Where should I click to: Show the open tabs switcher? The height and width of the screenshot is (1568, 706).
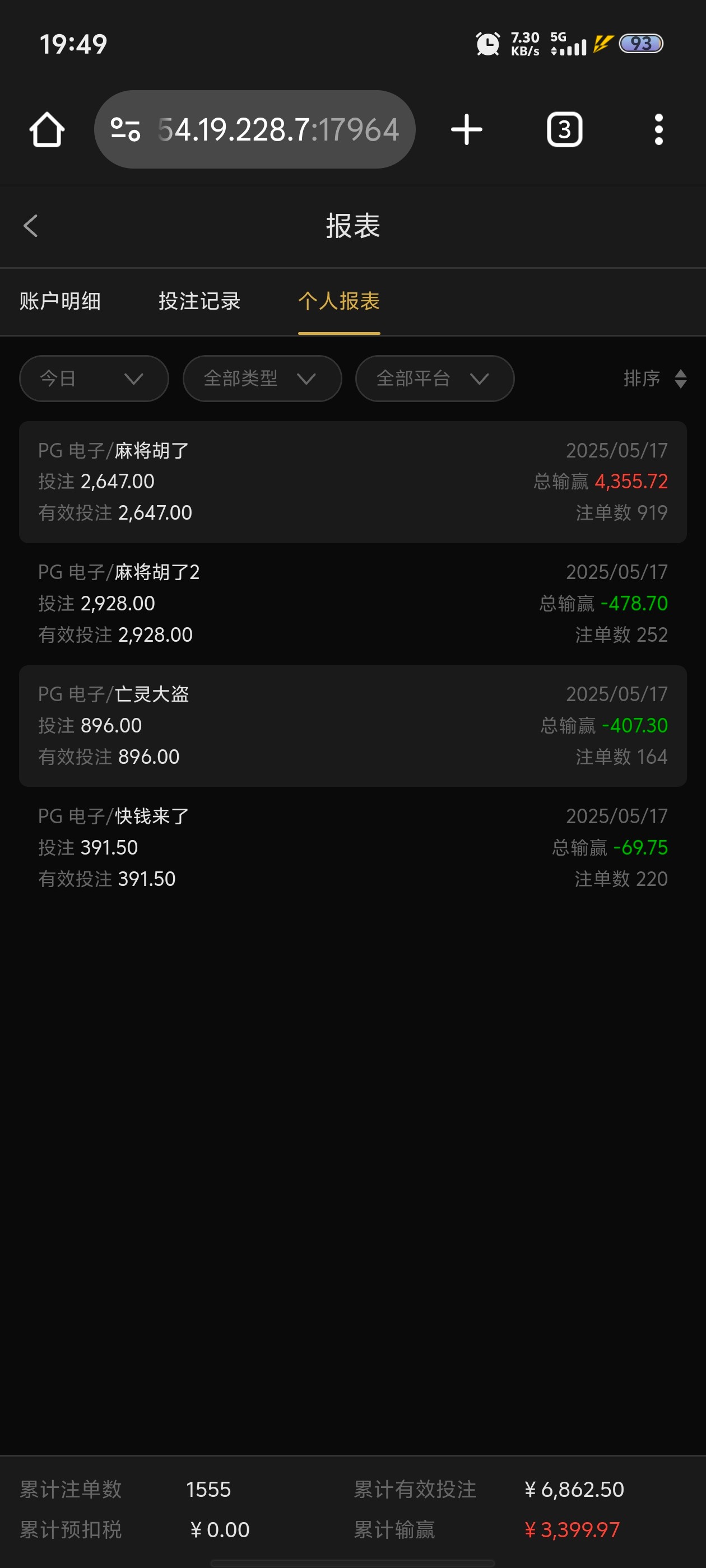564,130
